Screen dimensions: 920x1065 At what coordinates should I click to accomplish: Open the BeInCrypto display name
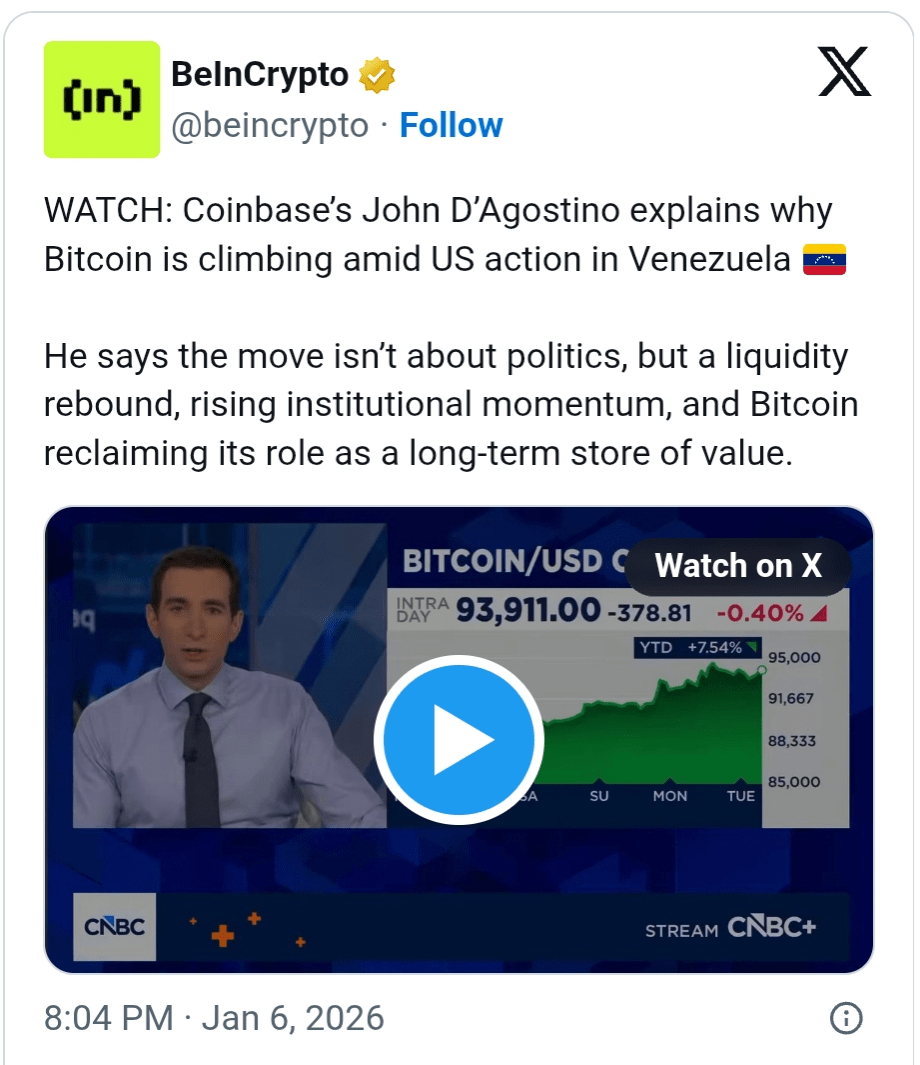[x=260, y=74]
